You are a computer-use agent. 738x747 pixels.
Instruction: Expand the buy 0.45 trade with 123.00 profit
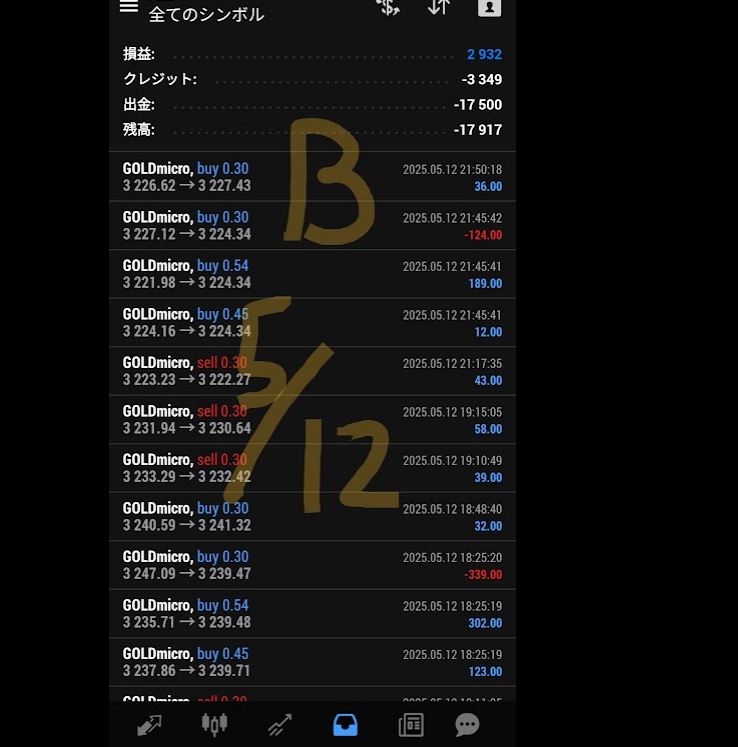312,662
